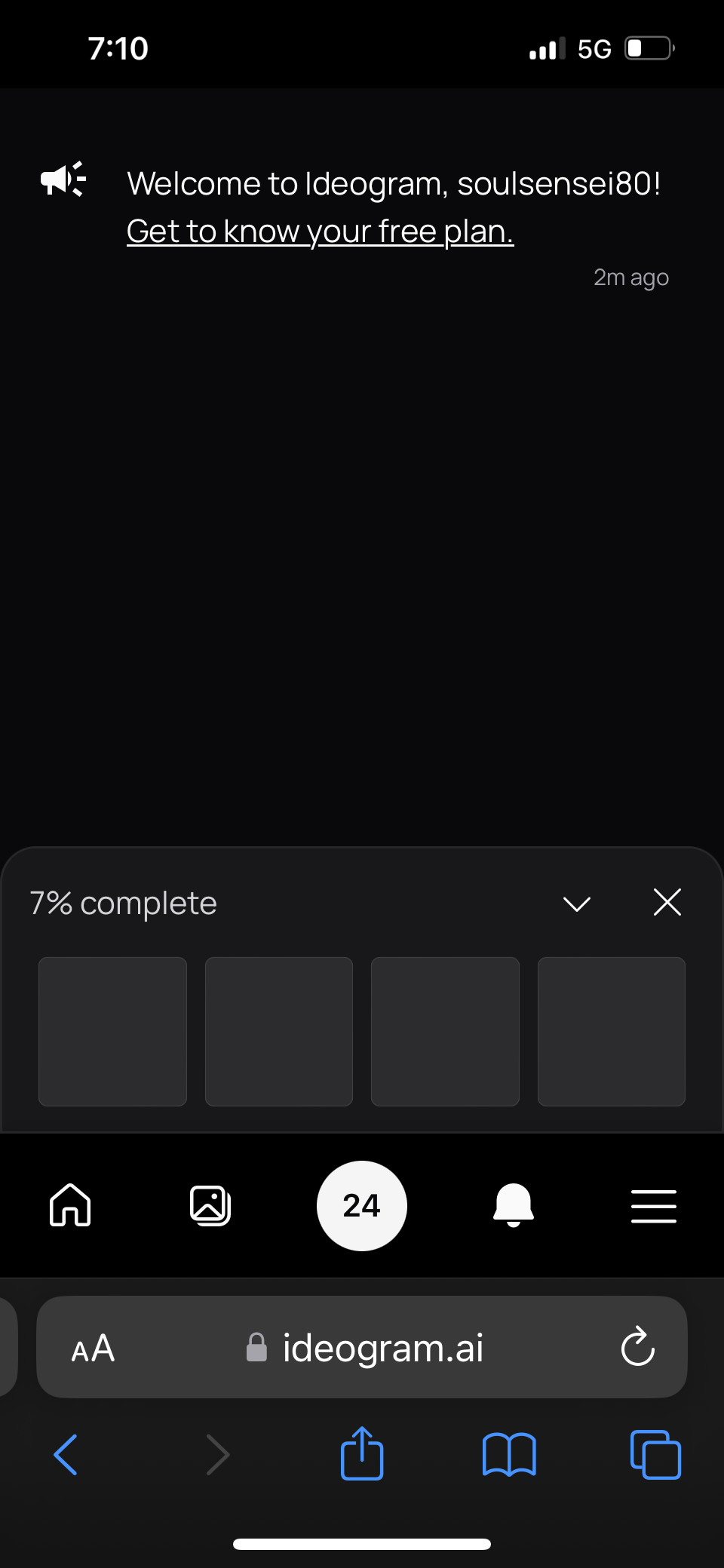
Task: Collapse the 7% complete generation panel
Action: [577, 904]
